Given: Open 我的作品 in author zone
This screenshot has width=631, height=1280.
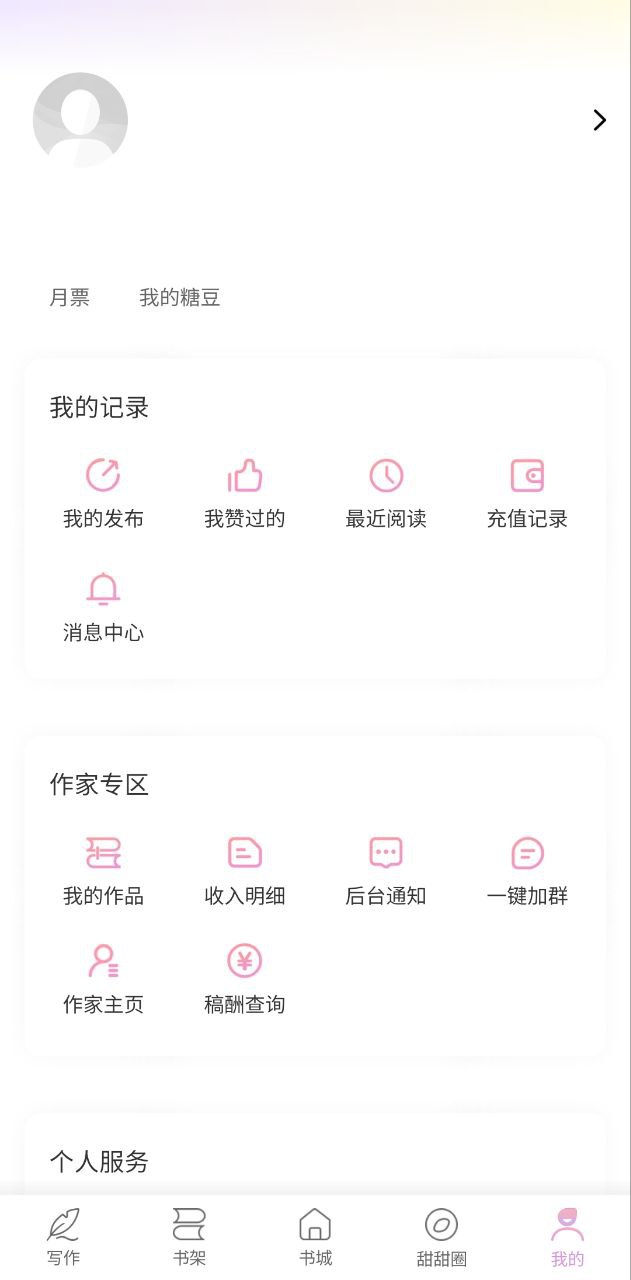Looking at the screenshot, I should [103, 871].
